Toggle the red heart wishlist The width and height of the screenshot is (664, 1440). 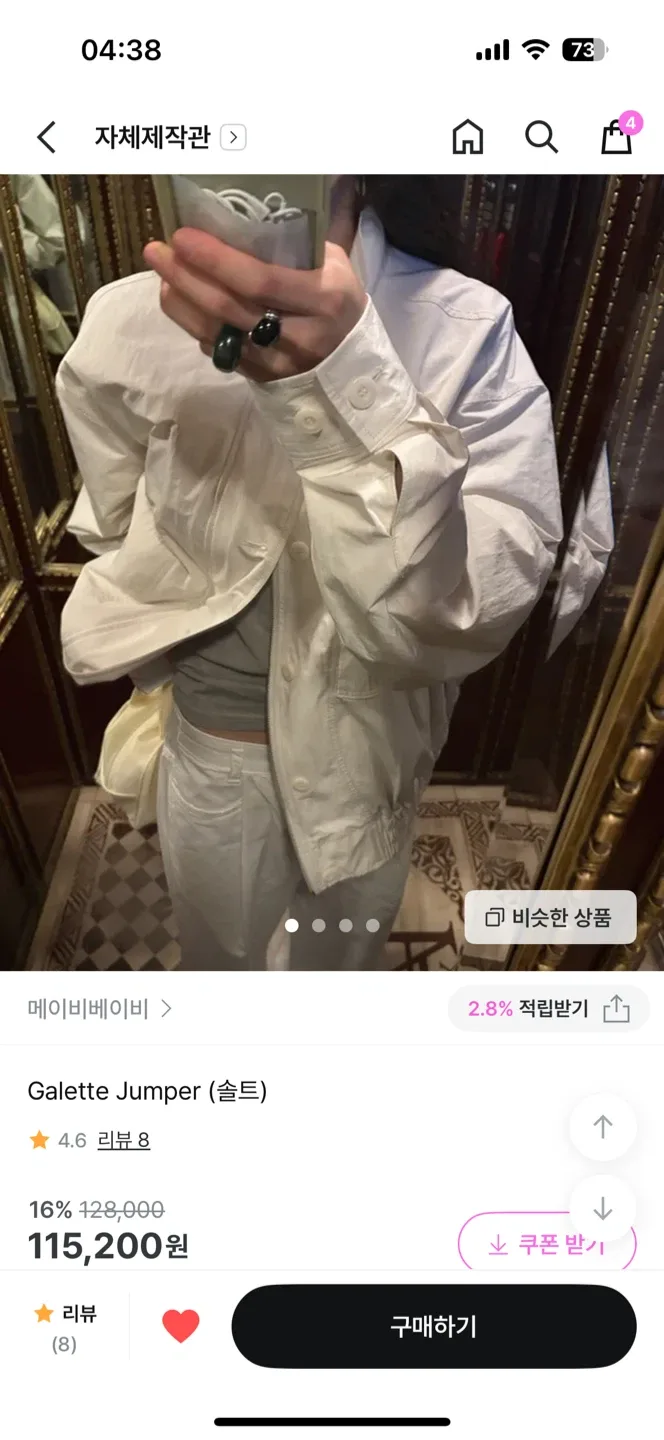pos(181,1327)
